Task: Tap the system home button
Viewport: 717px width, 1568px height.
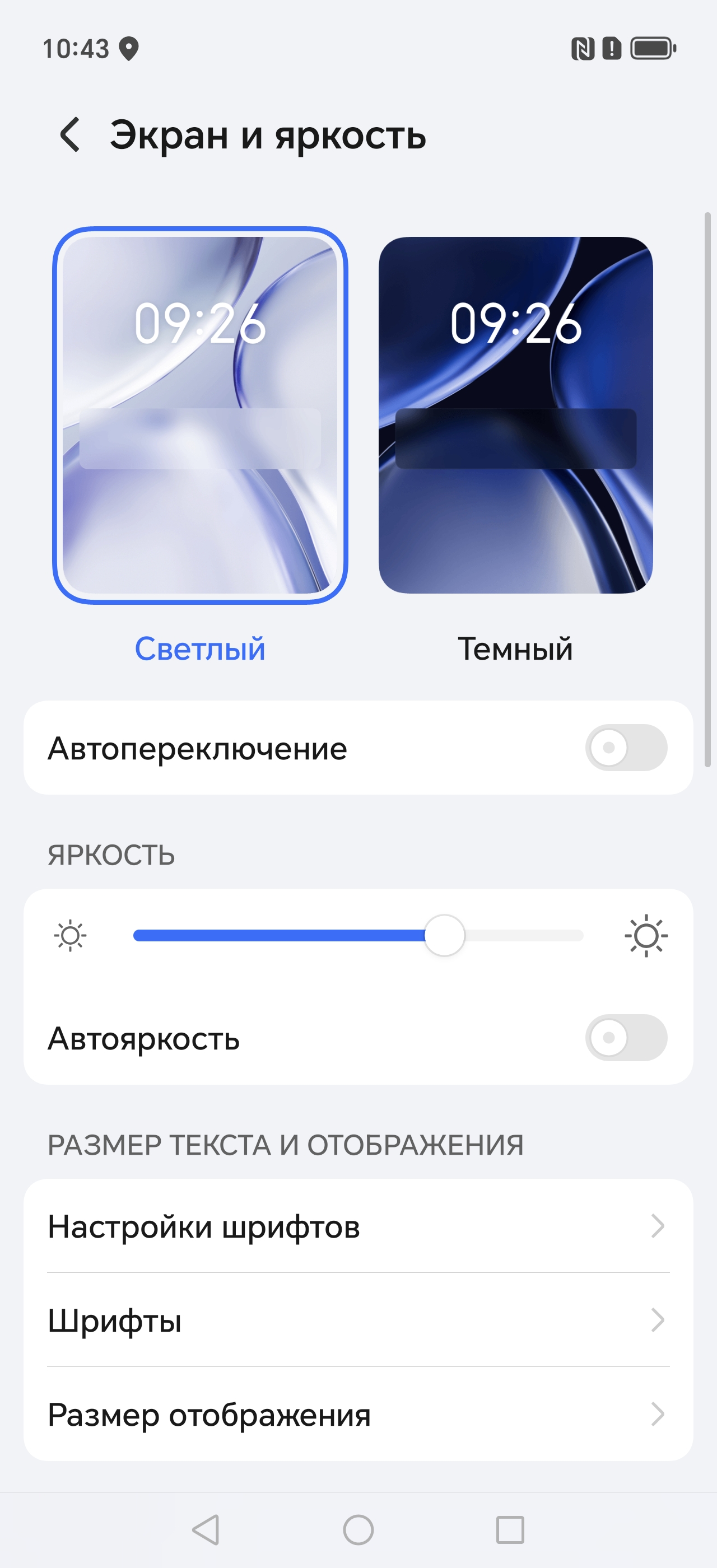Action: 358,1530
